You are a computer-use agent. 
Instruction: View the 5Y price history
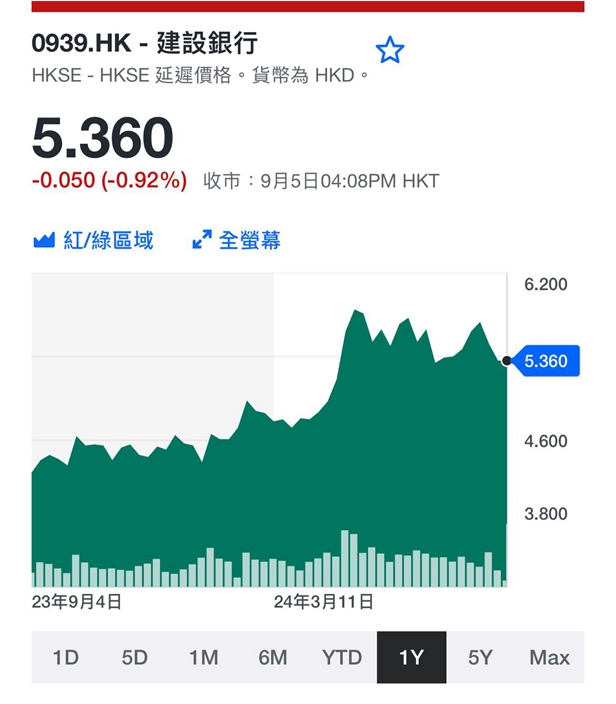(x=480, y=657)
